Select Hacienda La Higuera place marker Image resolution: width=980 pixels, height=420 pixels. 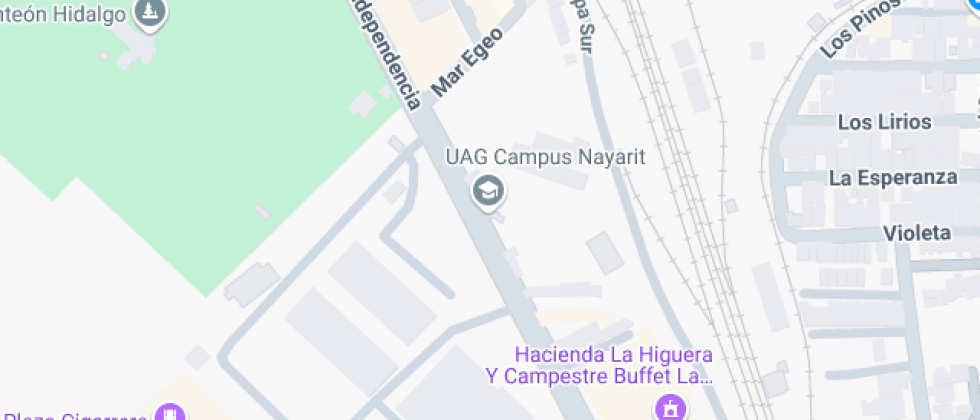click(x=670, y=407)
